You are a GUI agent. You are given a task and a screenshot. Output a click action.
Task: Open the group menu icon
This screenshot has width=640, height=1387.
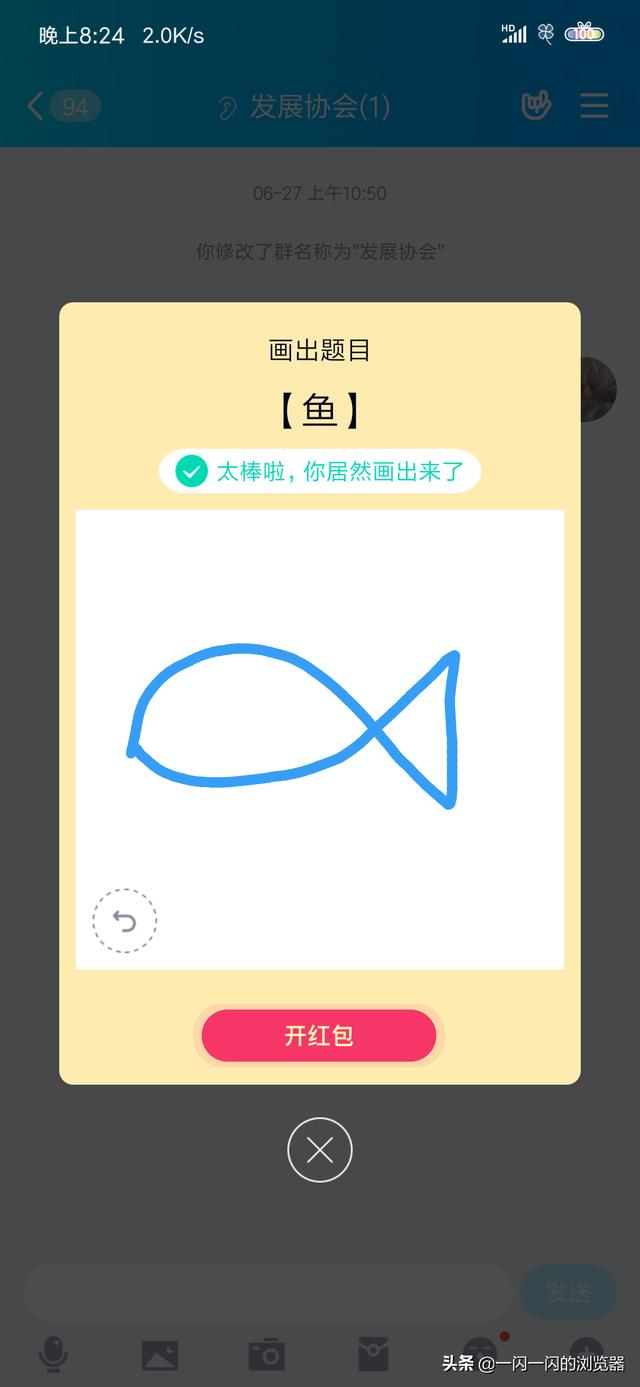coord(594,106)
